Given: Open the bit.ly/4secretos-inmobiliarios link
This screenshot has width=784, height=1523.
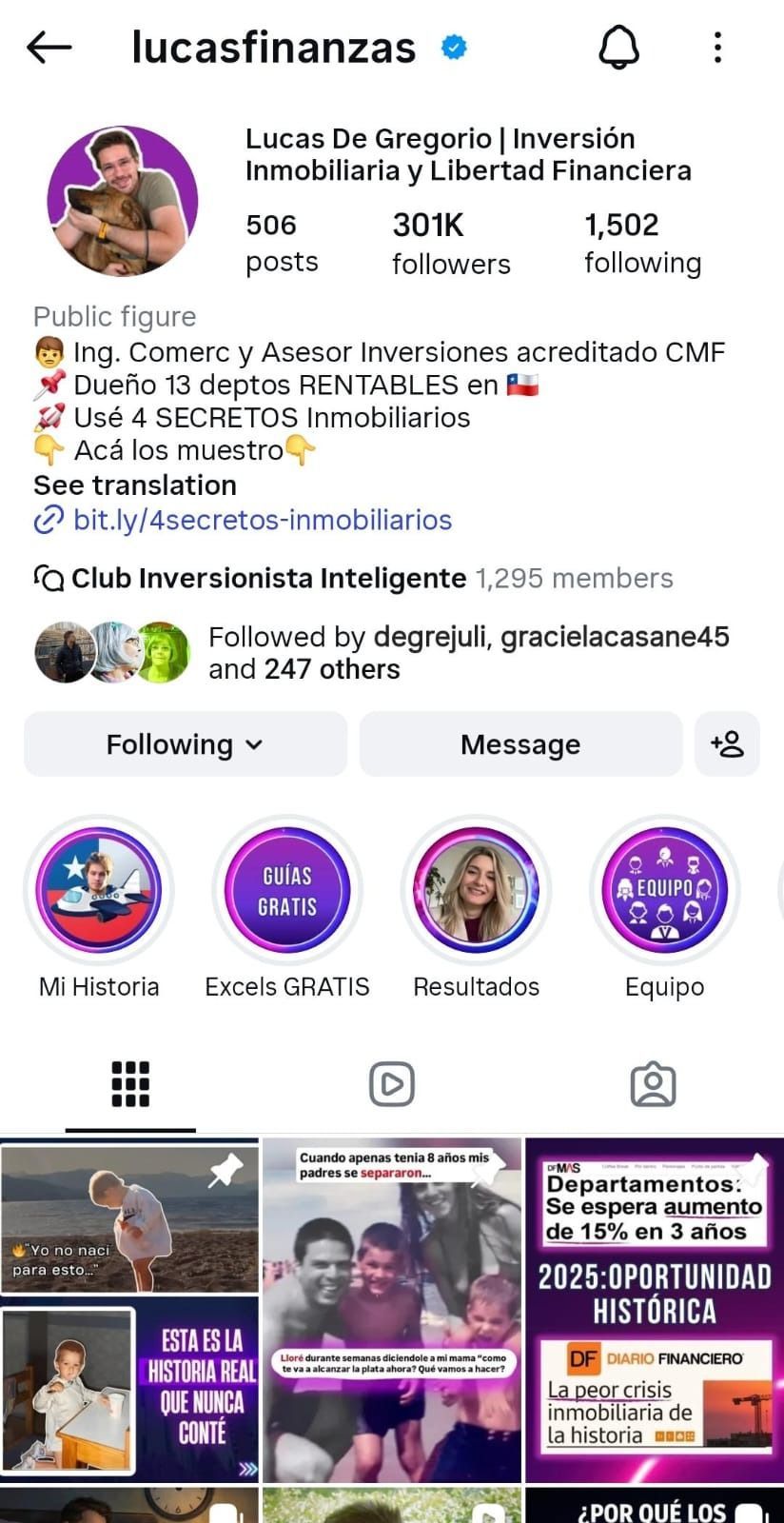Looking at the screenshot, I should coord(262,520).
